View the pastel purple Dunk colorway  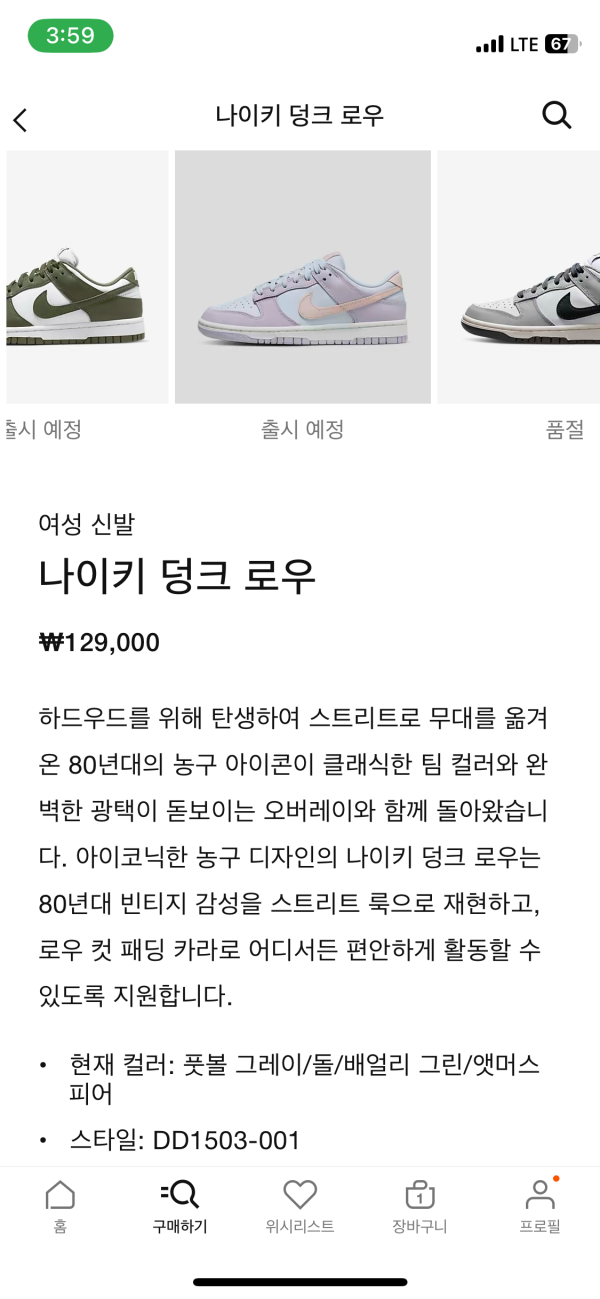coord(303,278)
